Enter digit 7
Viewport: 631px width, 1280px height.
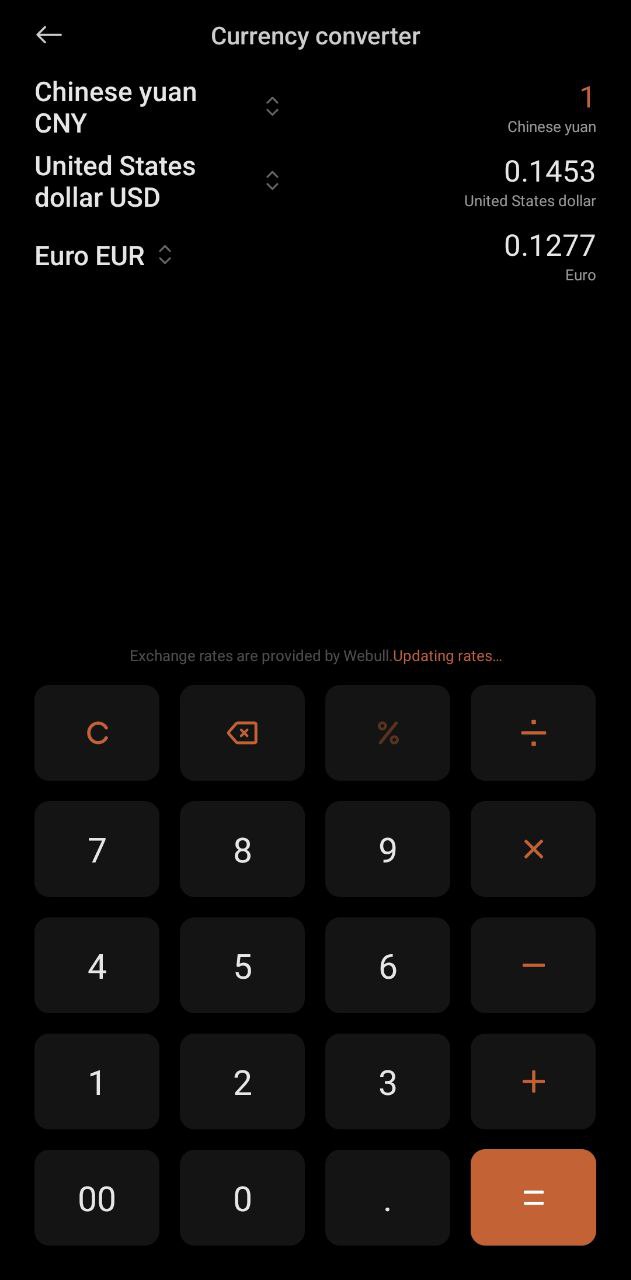[97, 849]
